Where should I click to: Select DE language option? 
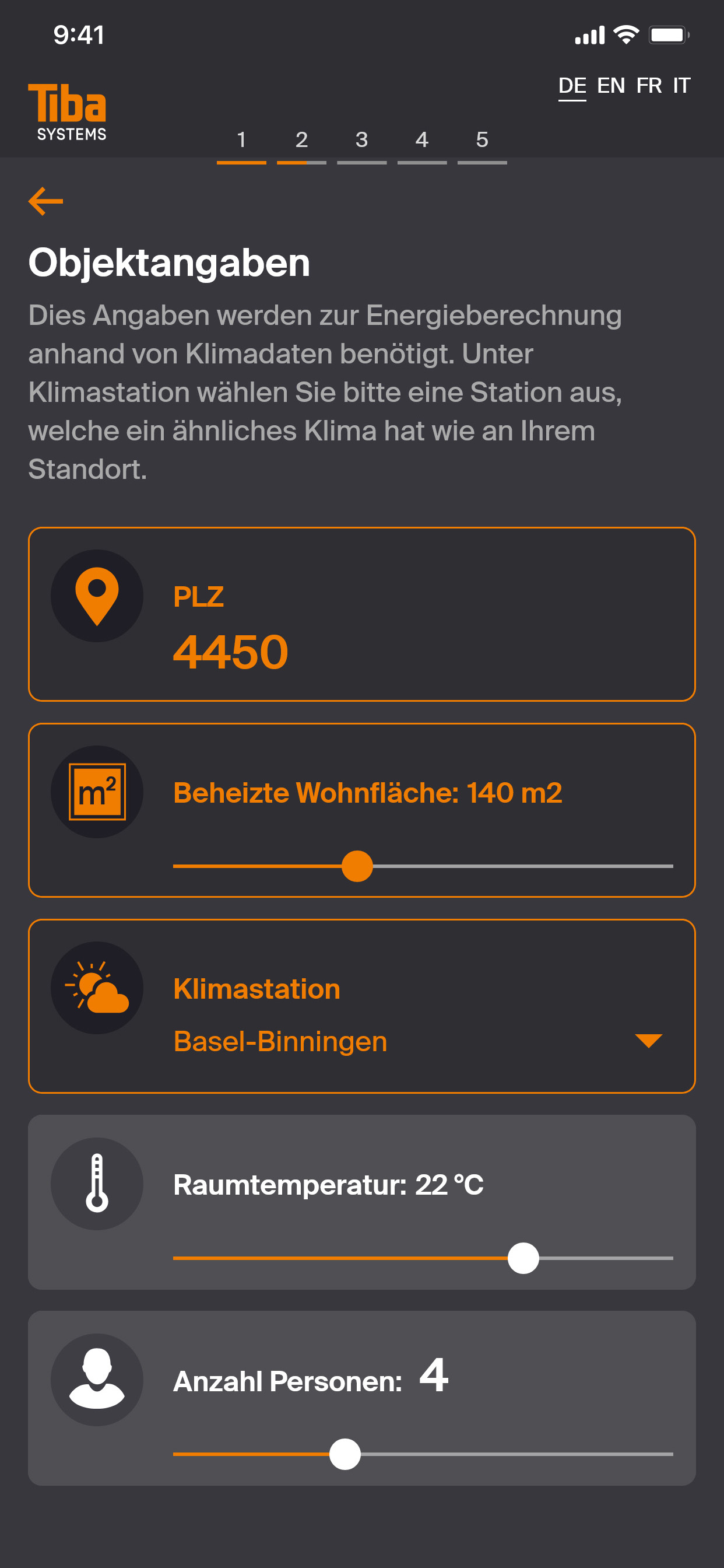(x=572, y=86)
